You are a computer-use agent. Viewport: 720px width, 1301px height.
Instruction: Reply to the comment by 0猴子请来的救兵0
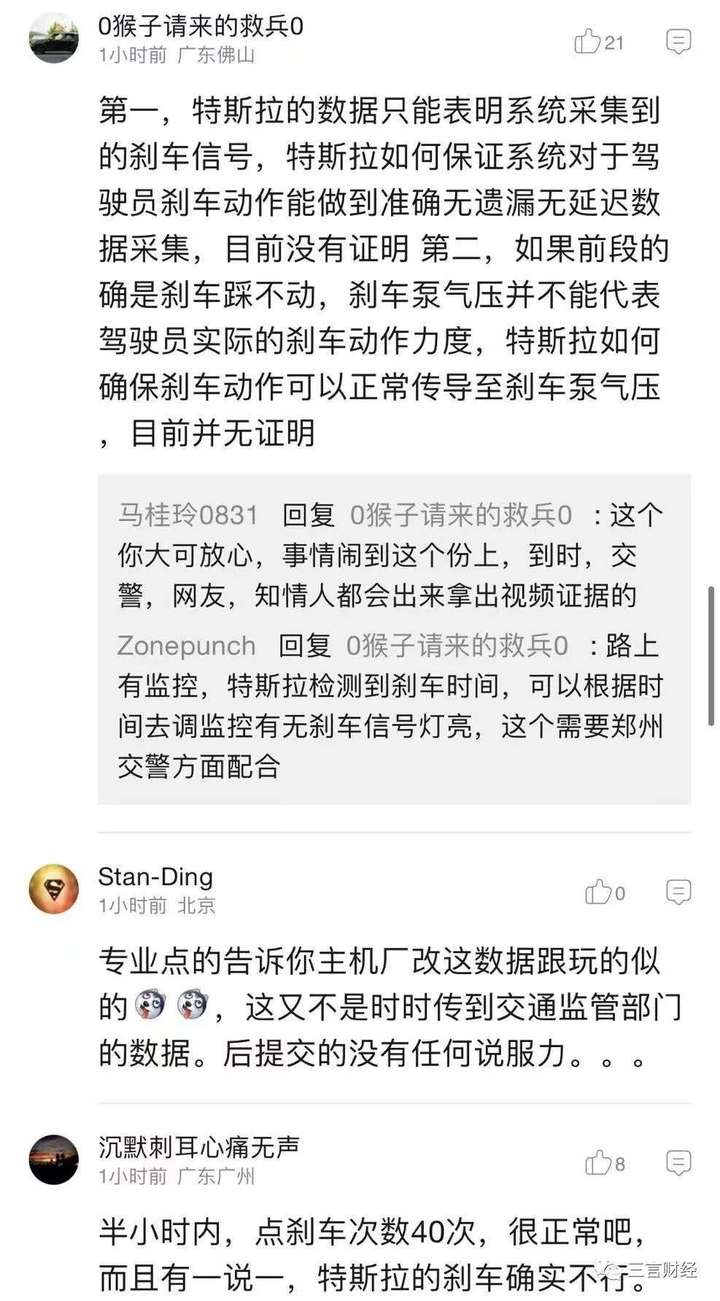pos(678,41)
